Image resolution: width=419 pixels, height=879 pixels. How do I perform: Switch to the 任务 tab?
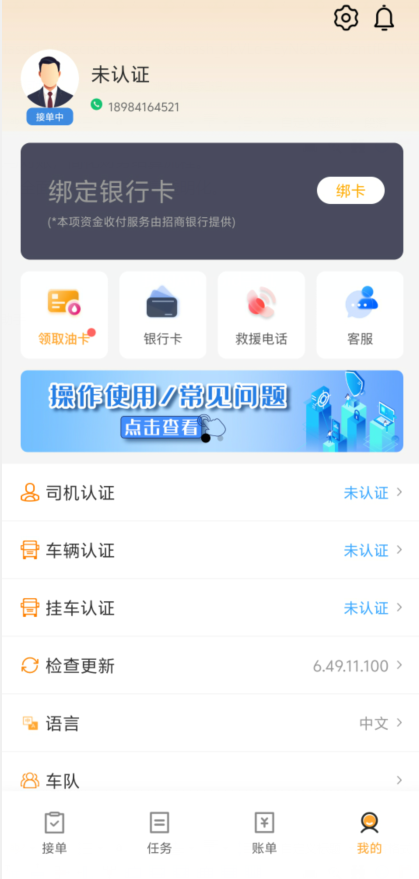click(159, 833)
